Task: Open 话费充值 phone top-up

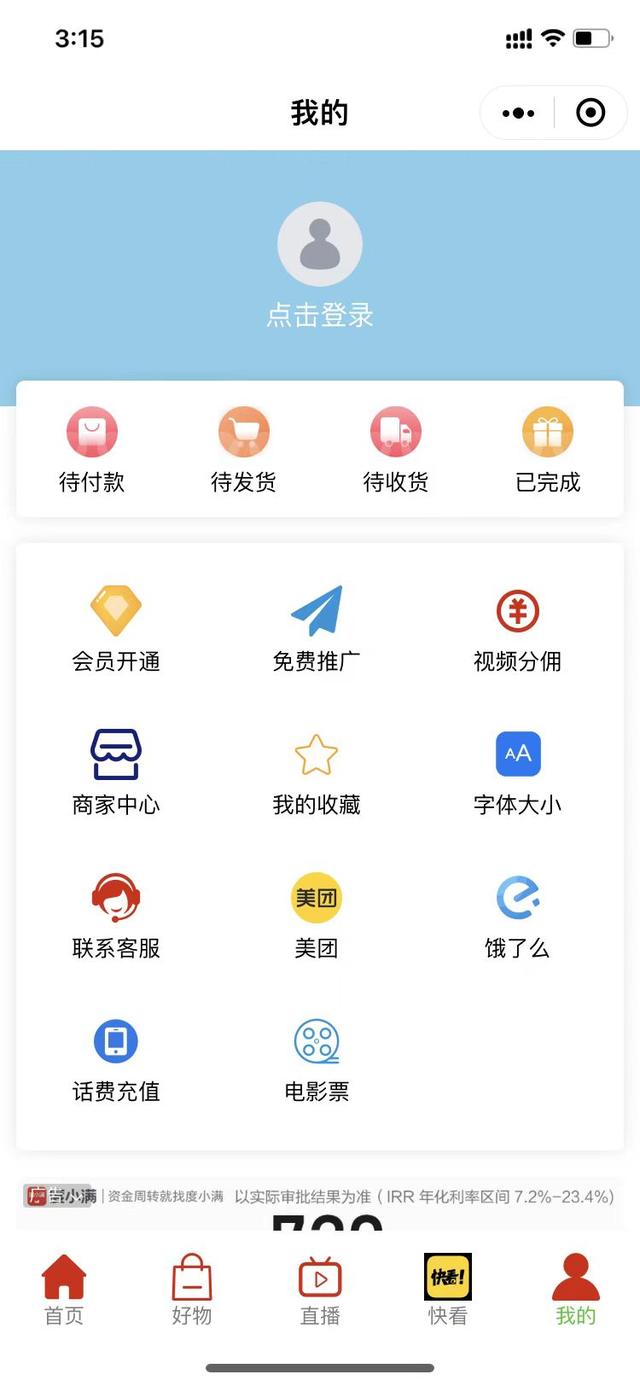Action: pos(116,1058)
